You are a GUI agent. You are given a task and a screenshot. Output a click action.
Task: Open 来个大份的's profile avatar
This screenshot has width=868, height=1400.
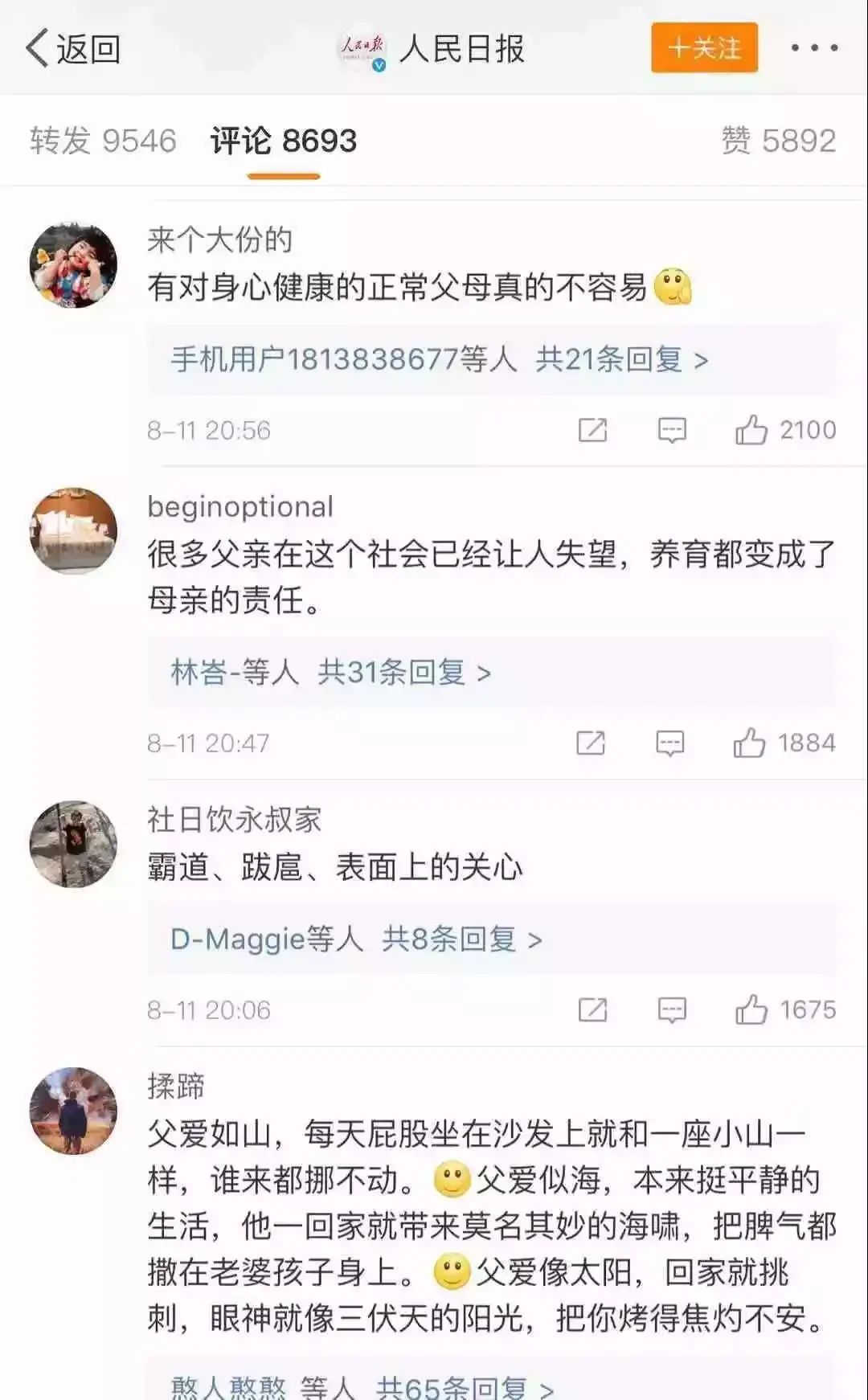point(73,265)
